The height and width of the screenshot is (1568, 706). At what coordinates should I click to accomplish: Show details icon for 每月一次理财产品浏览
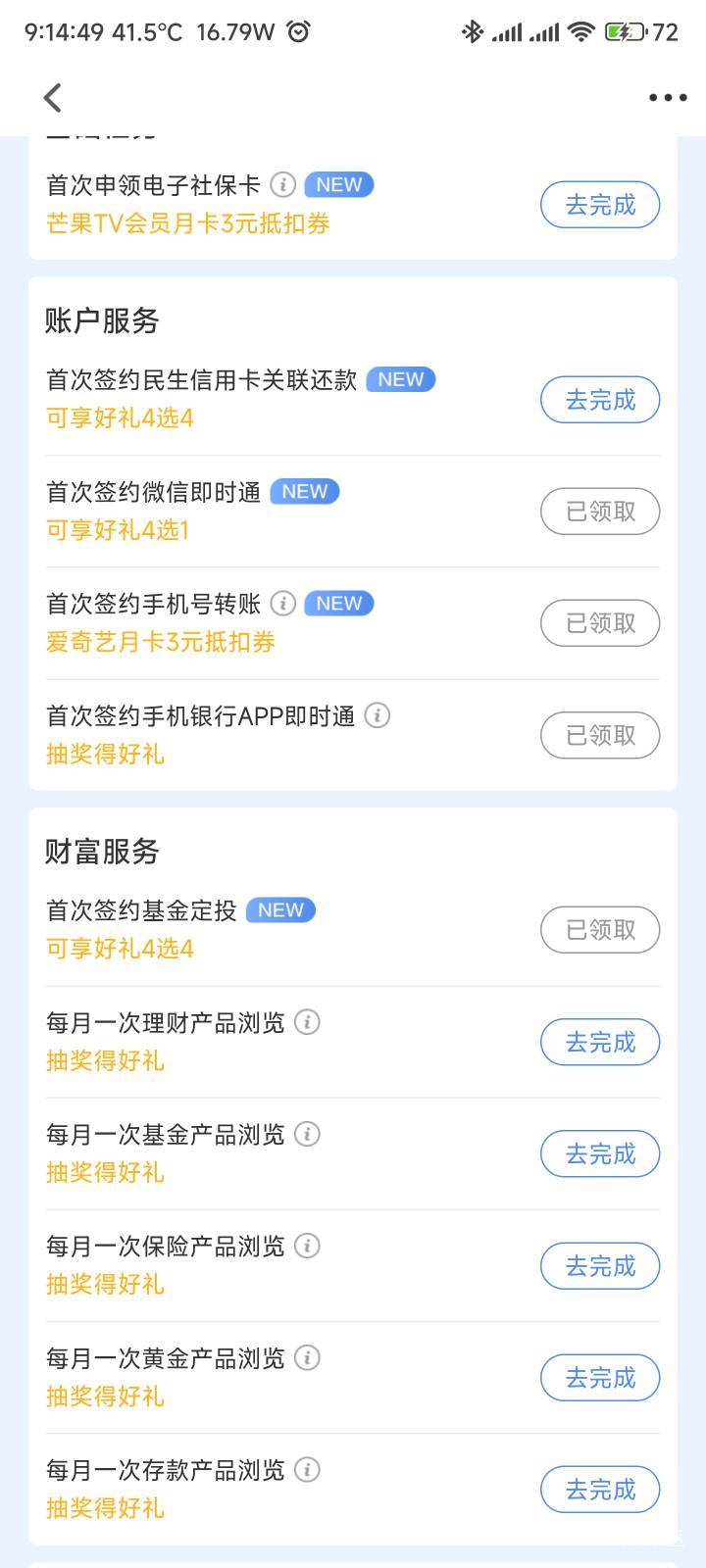pyautogui.click(x=307, y=1022)
